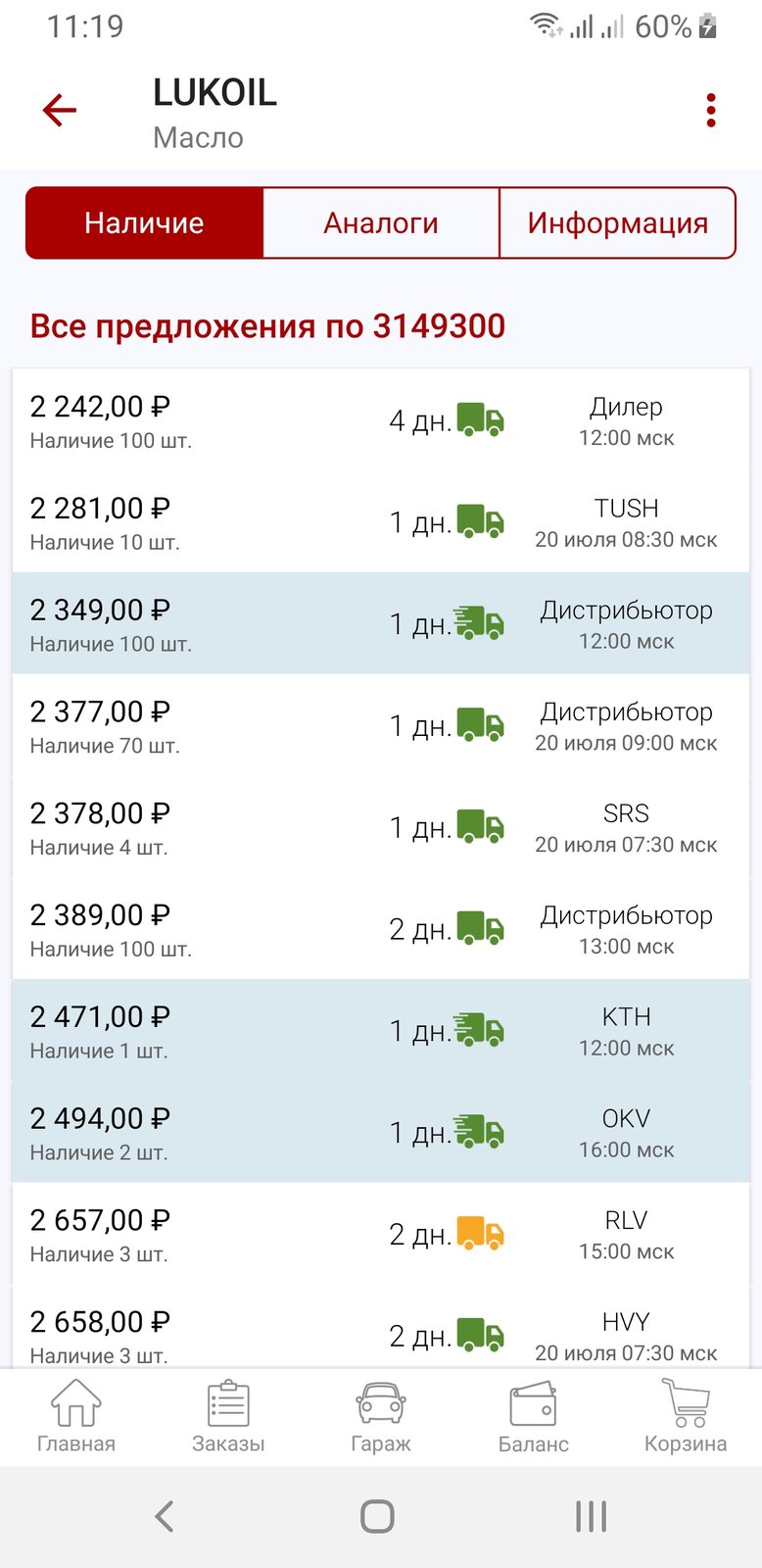Screen dimensions: 762x1568
Task: Open the Корзина cart tab
Action: tap(686, 1417)
